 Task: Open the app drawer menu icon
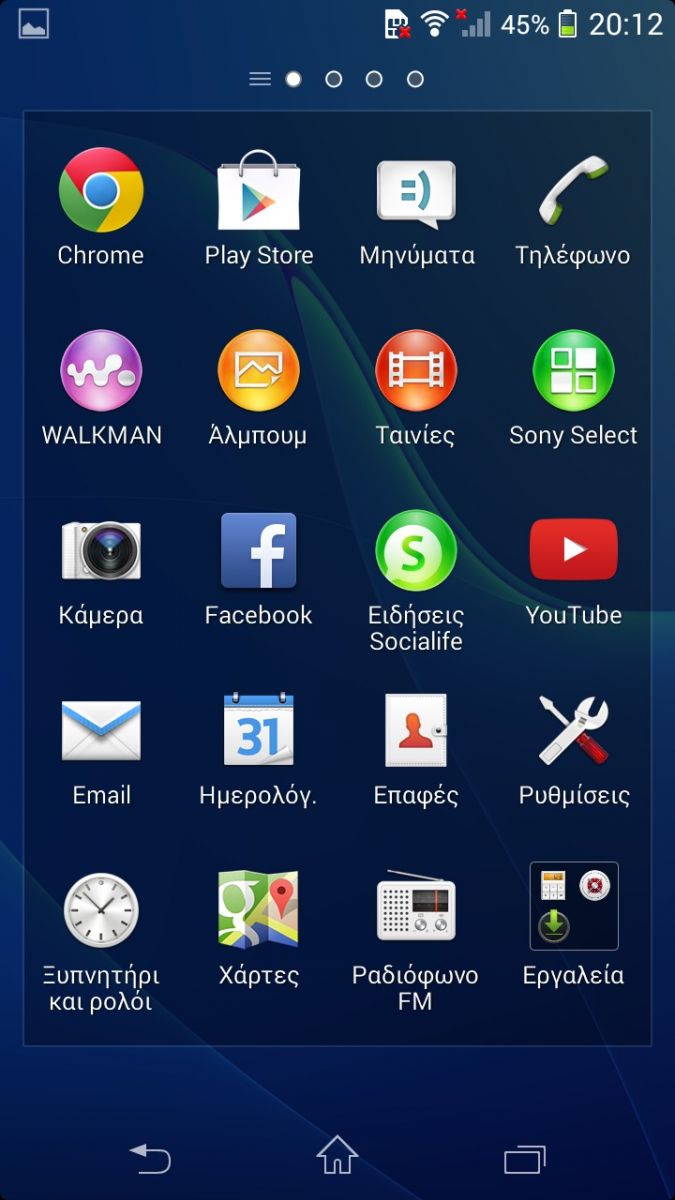pyautogui.click(x=260, y=79)
